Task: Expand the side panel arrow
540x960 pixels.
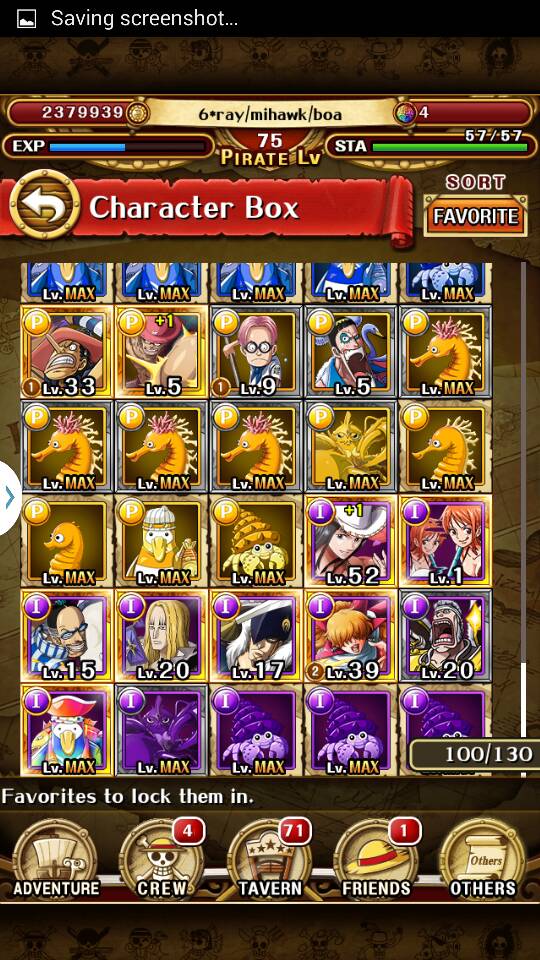Action: tap(10, 498)
